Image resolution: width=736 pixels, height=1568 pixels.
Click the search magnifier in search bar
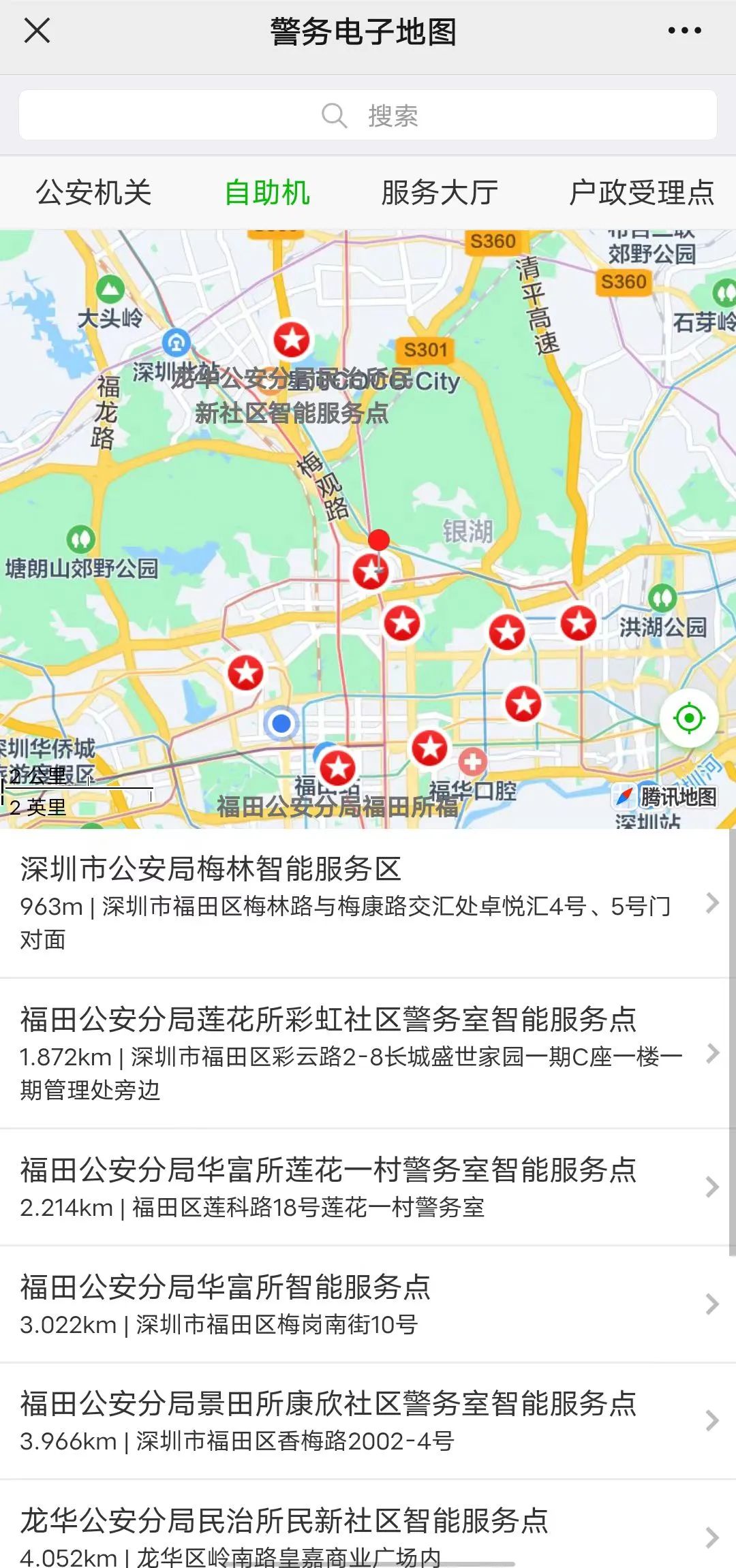332,114
